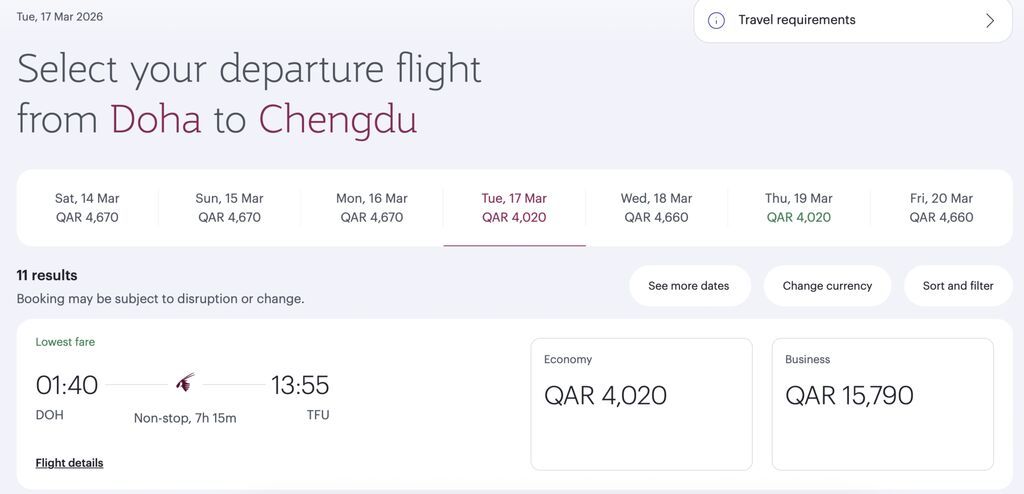Switch to Thu, 19 Mar date

[799, 208]
